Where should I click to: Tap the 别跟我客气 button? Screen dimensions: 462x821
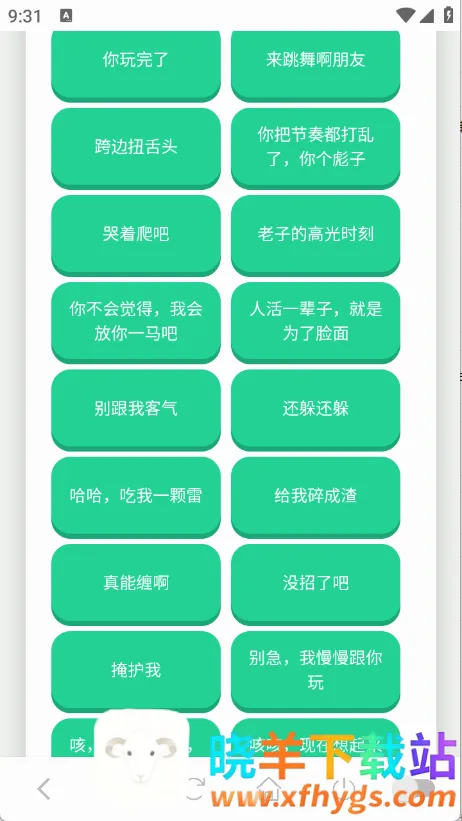(136, 409)
